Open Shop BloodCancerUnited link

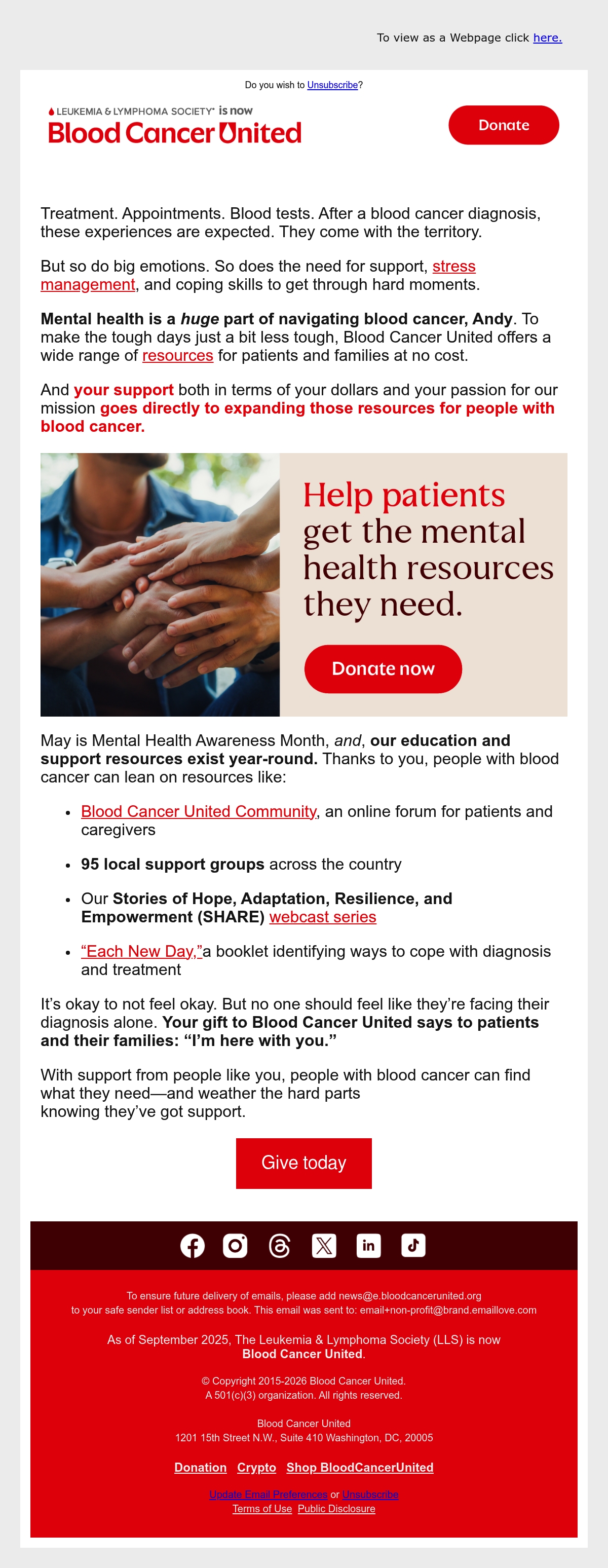pyautogui.click(x=360, y=1468)
